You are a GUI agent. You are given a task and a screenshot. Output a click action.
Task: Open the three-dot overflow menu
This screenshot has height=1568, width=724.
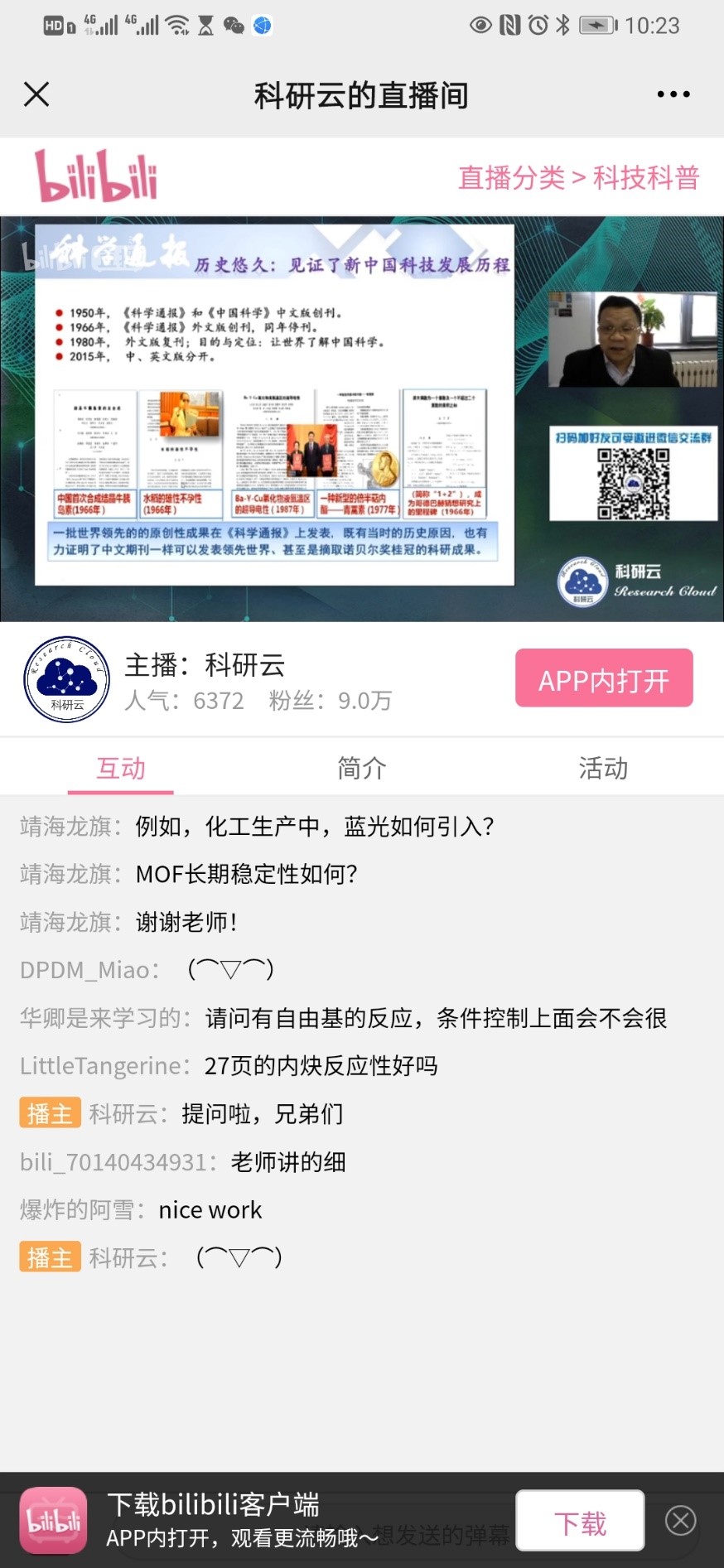tap(673, 94)
